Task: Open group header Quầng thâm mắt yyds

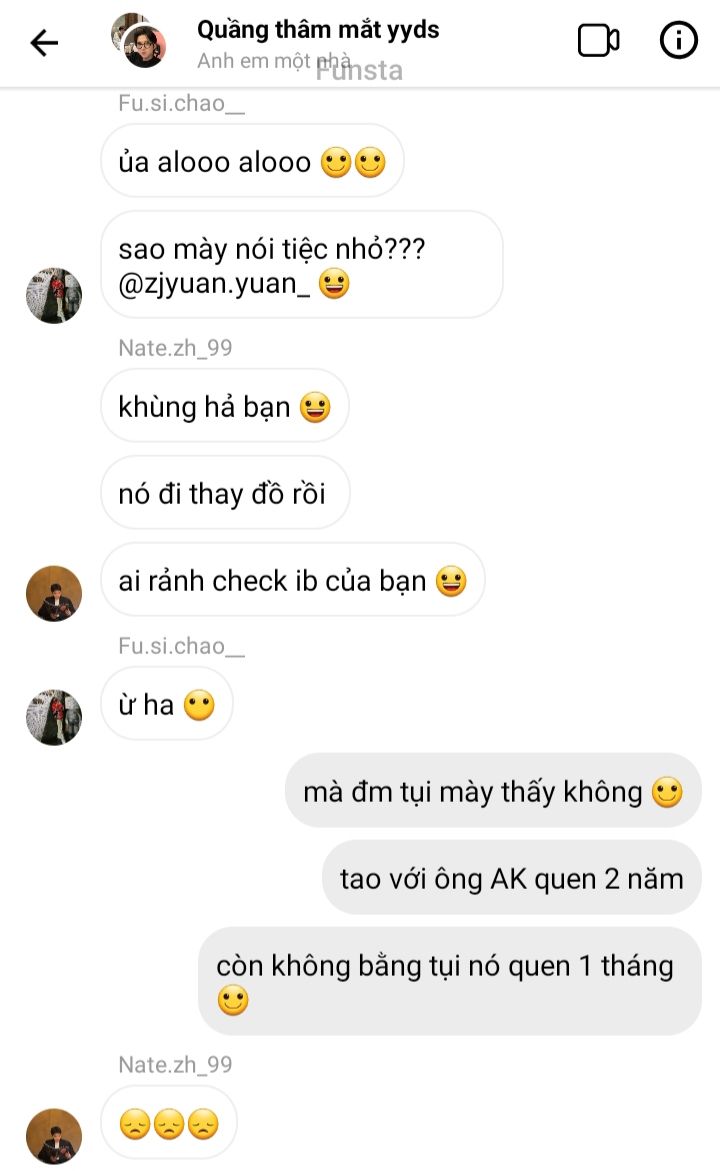Action: click(318, 30)
